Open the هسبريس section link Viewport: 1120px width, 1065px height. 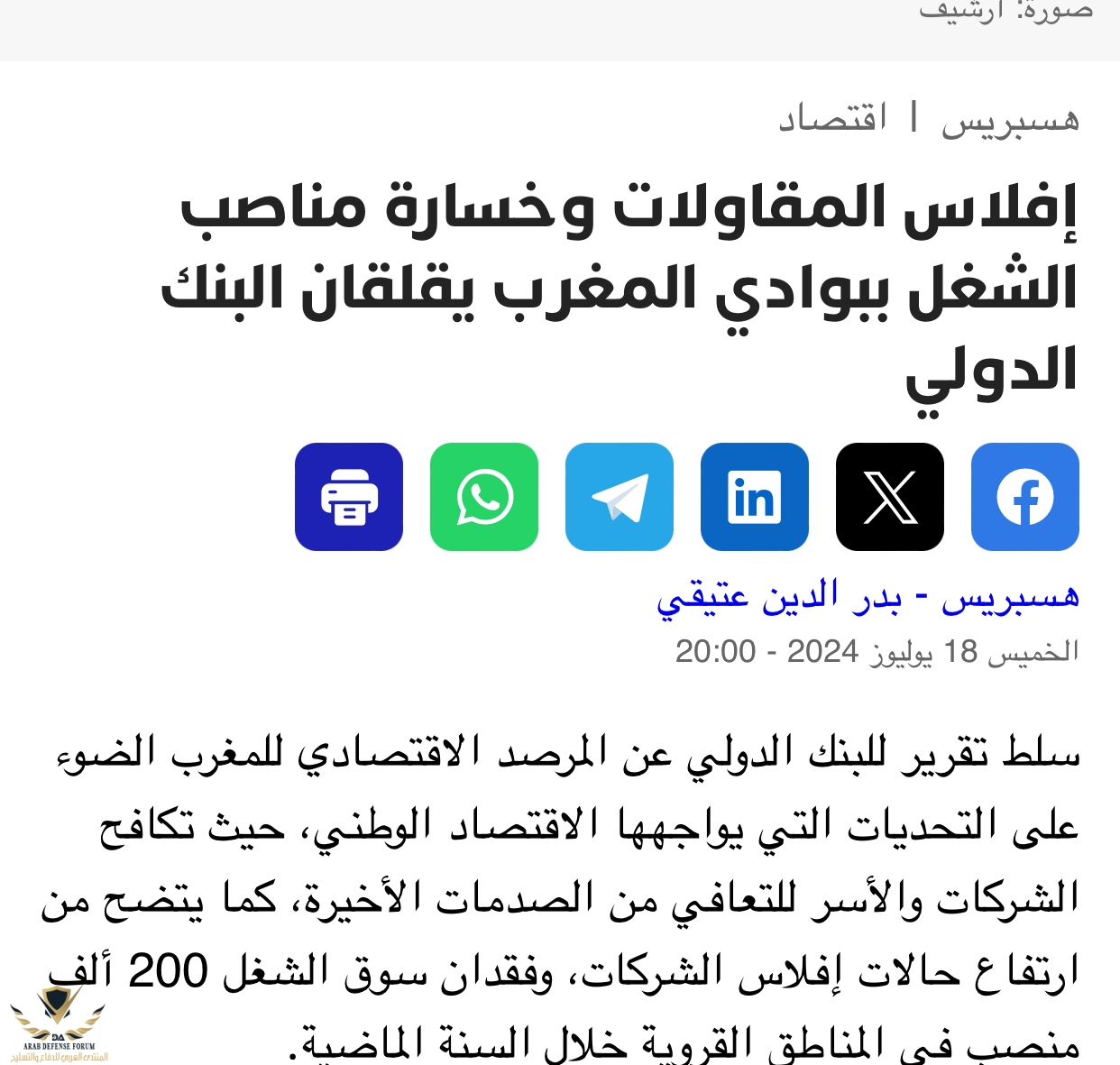click(x=1010, y=119)
